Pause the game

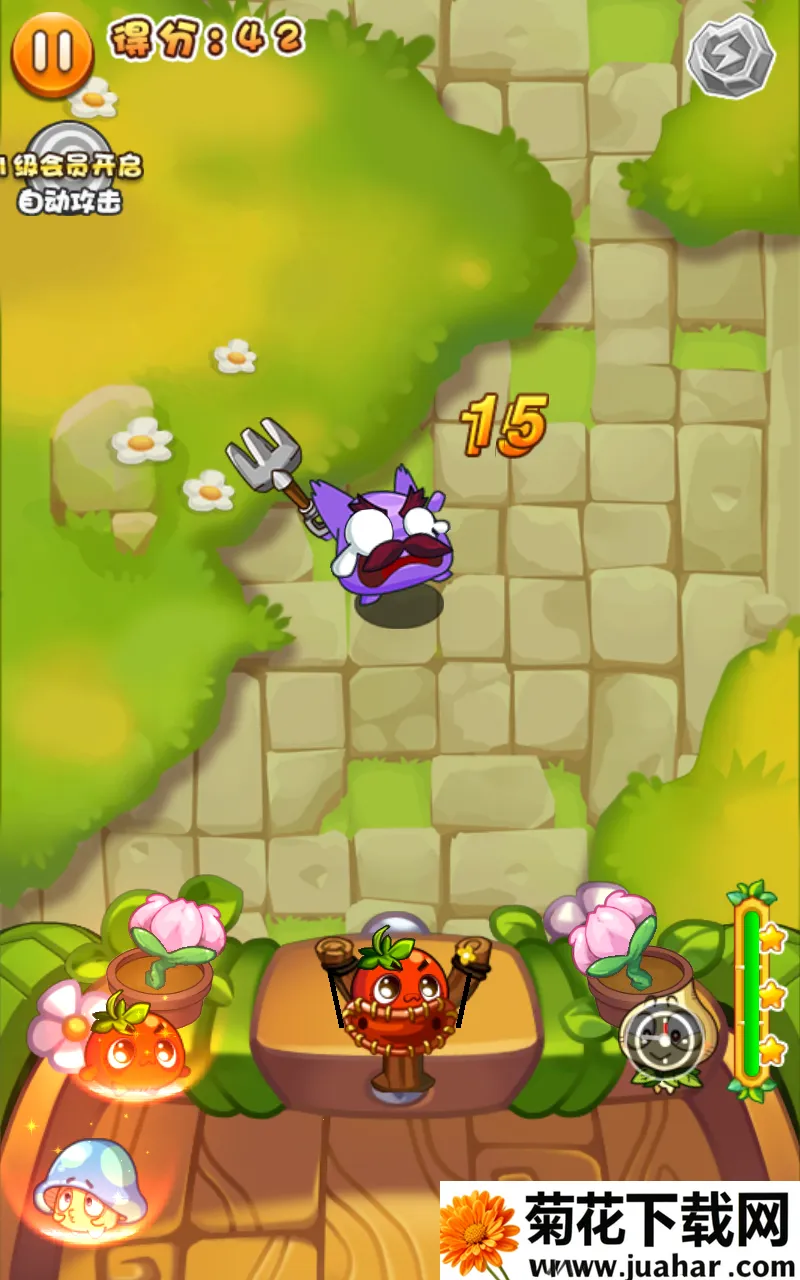coord(52,51)
